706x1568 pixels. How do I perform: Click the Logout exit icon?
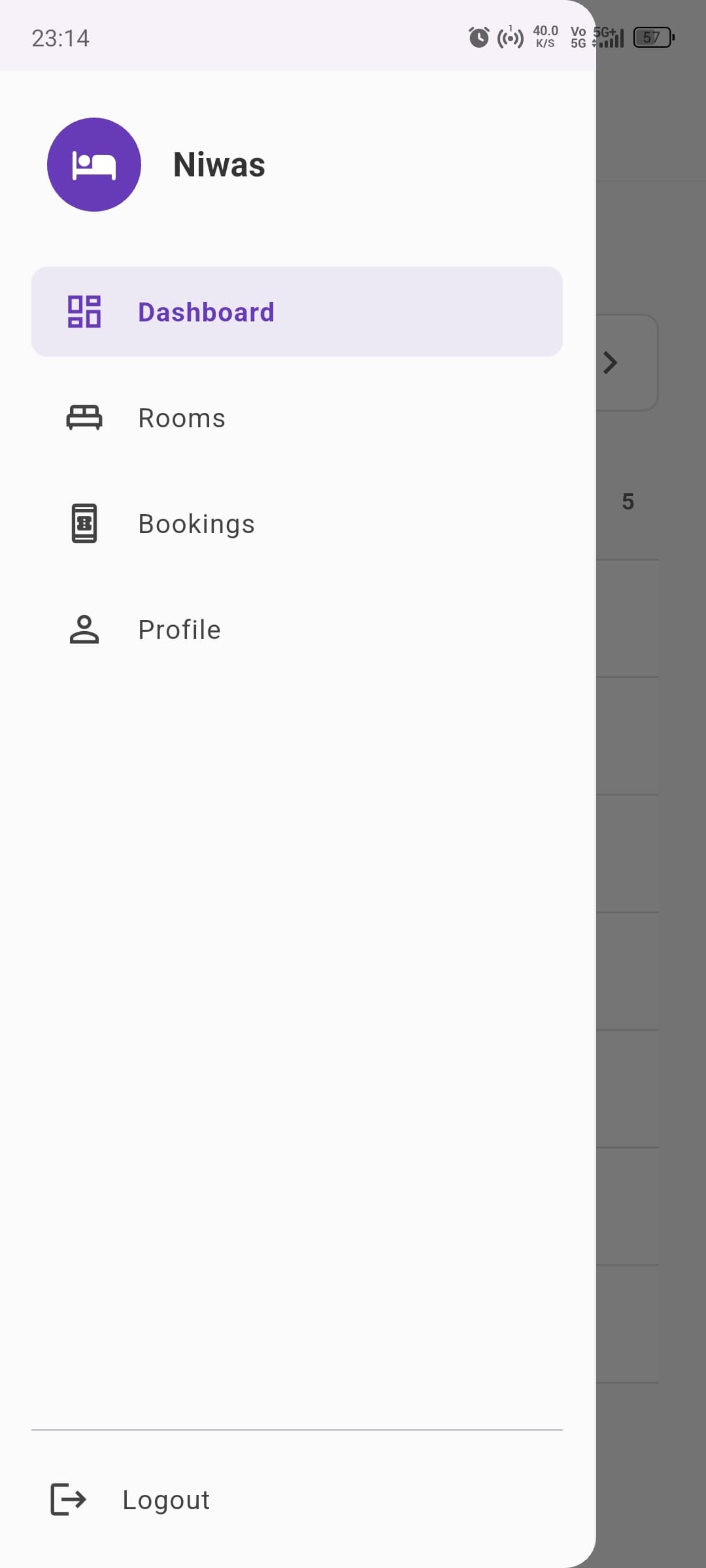(x=68, y=1499)
